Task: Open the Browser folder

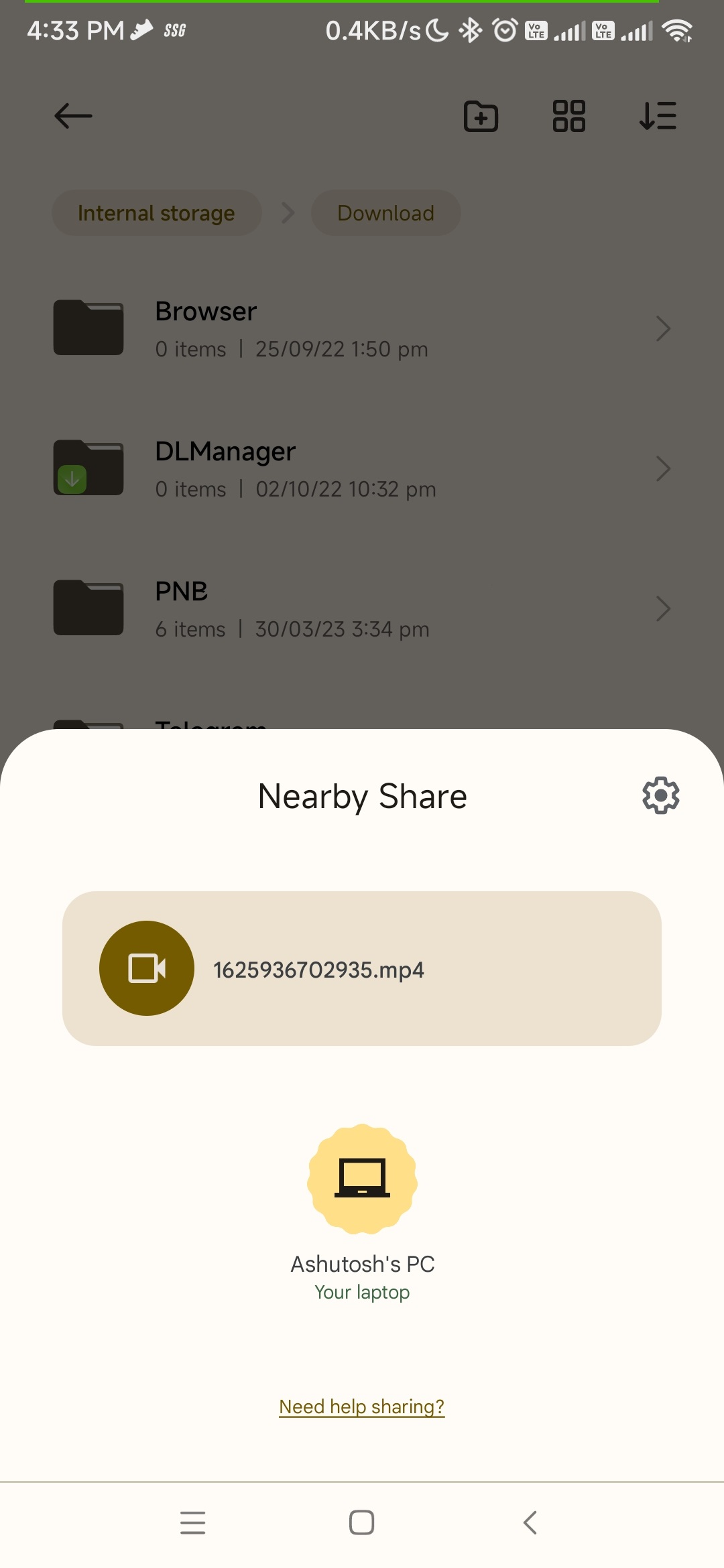Action: pos(362,329)
